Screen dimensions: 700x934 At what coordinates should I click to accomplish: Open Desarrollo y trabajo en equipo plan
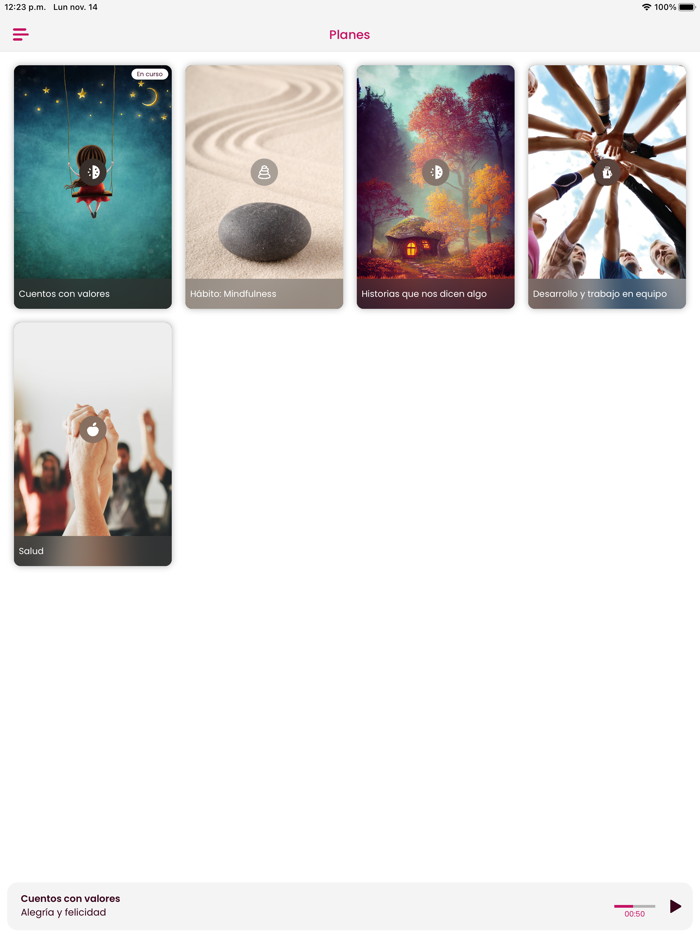point(607,187)
